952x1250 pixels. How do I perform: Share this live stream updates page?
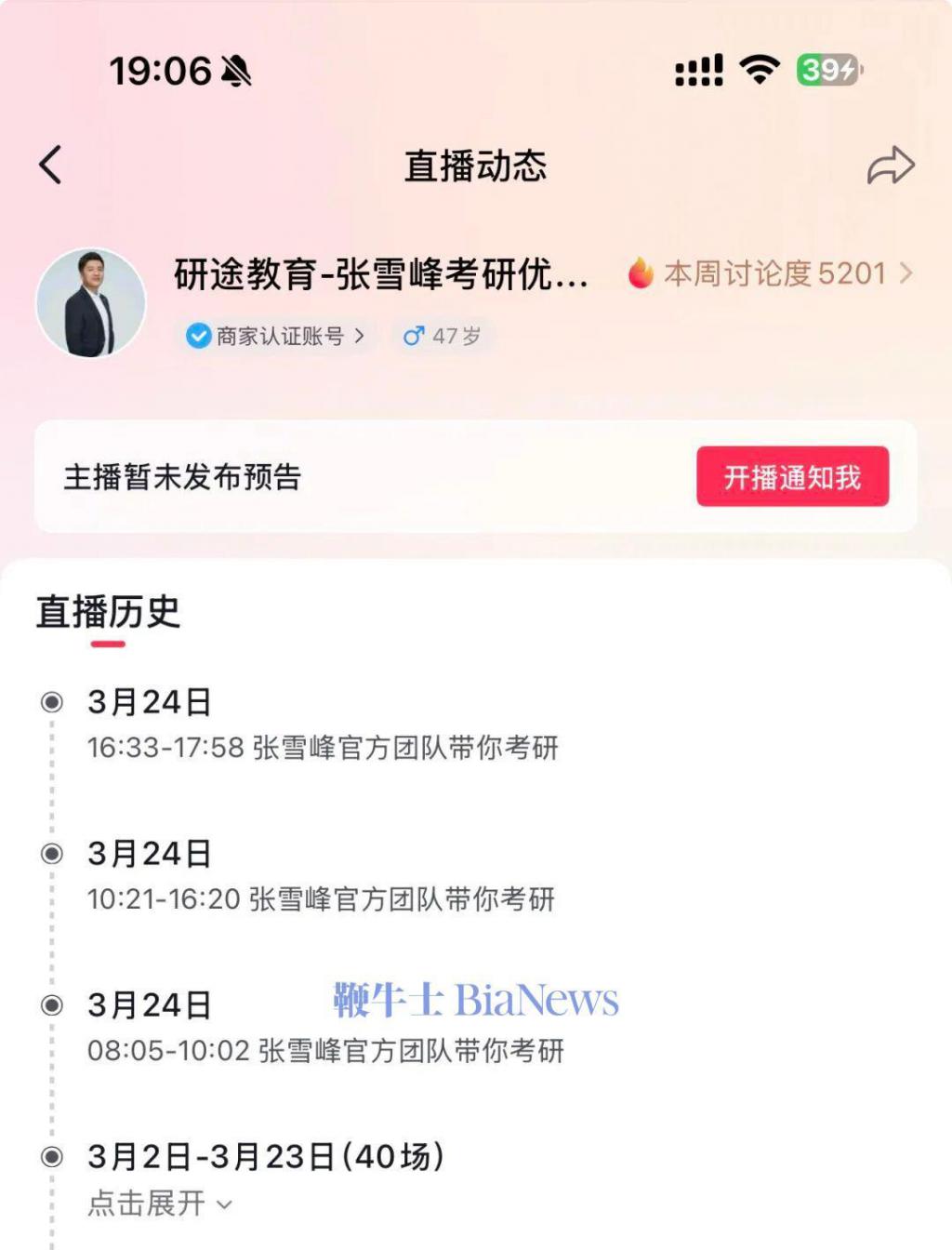point(891,166)
